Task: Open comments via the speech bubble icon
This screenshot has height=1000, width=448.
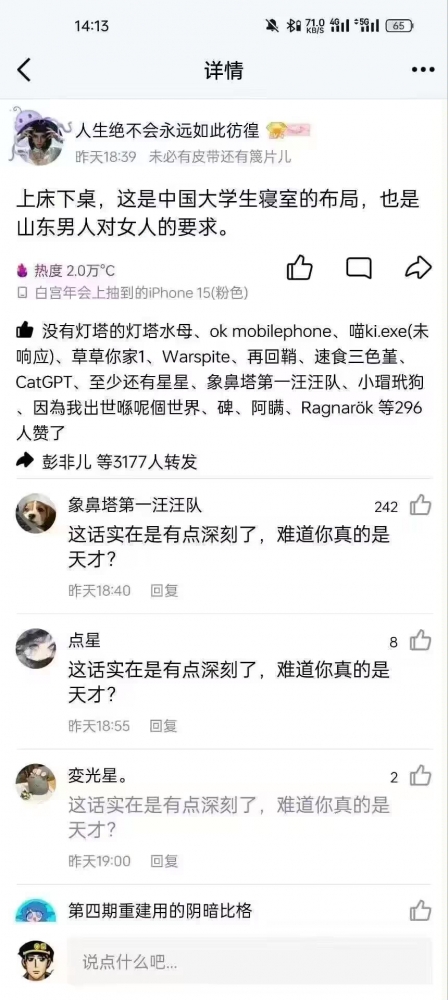Action: 359,268
